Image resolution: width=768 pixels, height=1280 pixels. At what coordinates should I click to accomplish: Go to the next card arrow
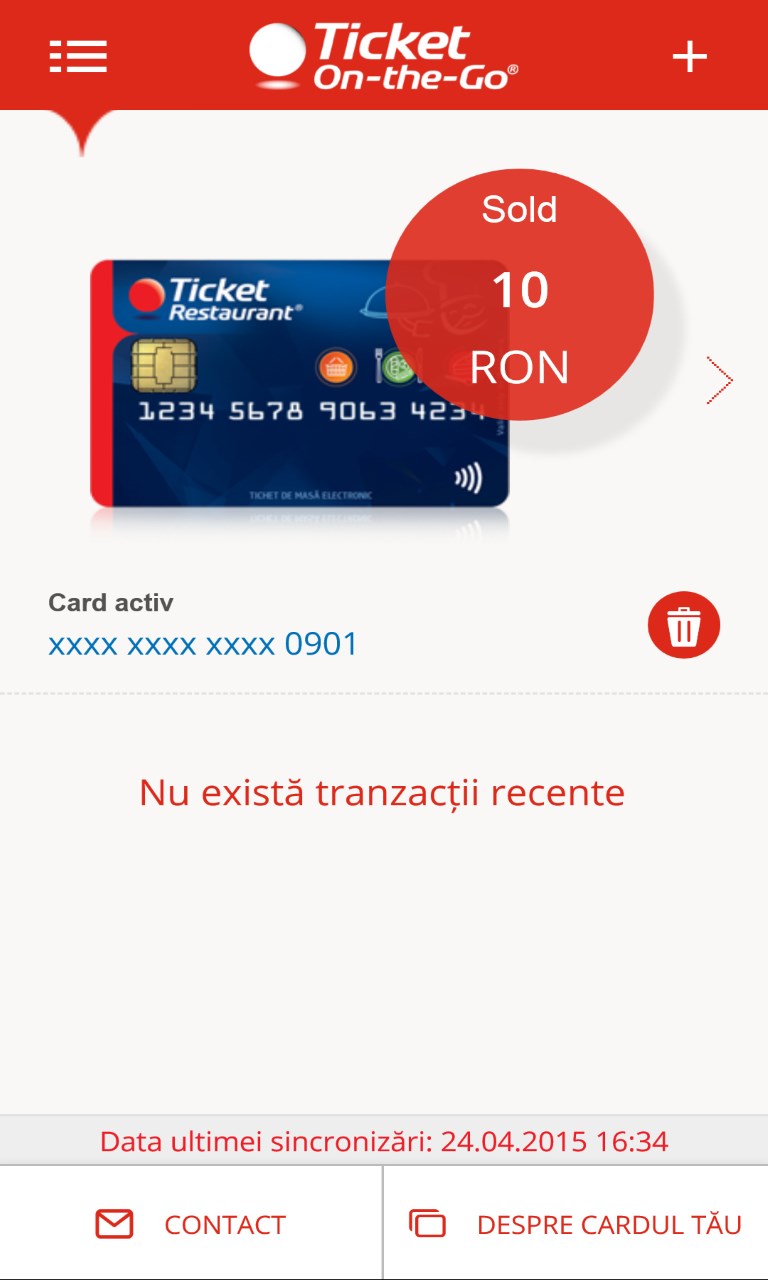pos(720,380)
